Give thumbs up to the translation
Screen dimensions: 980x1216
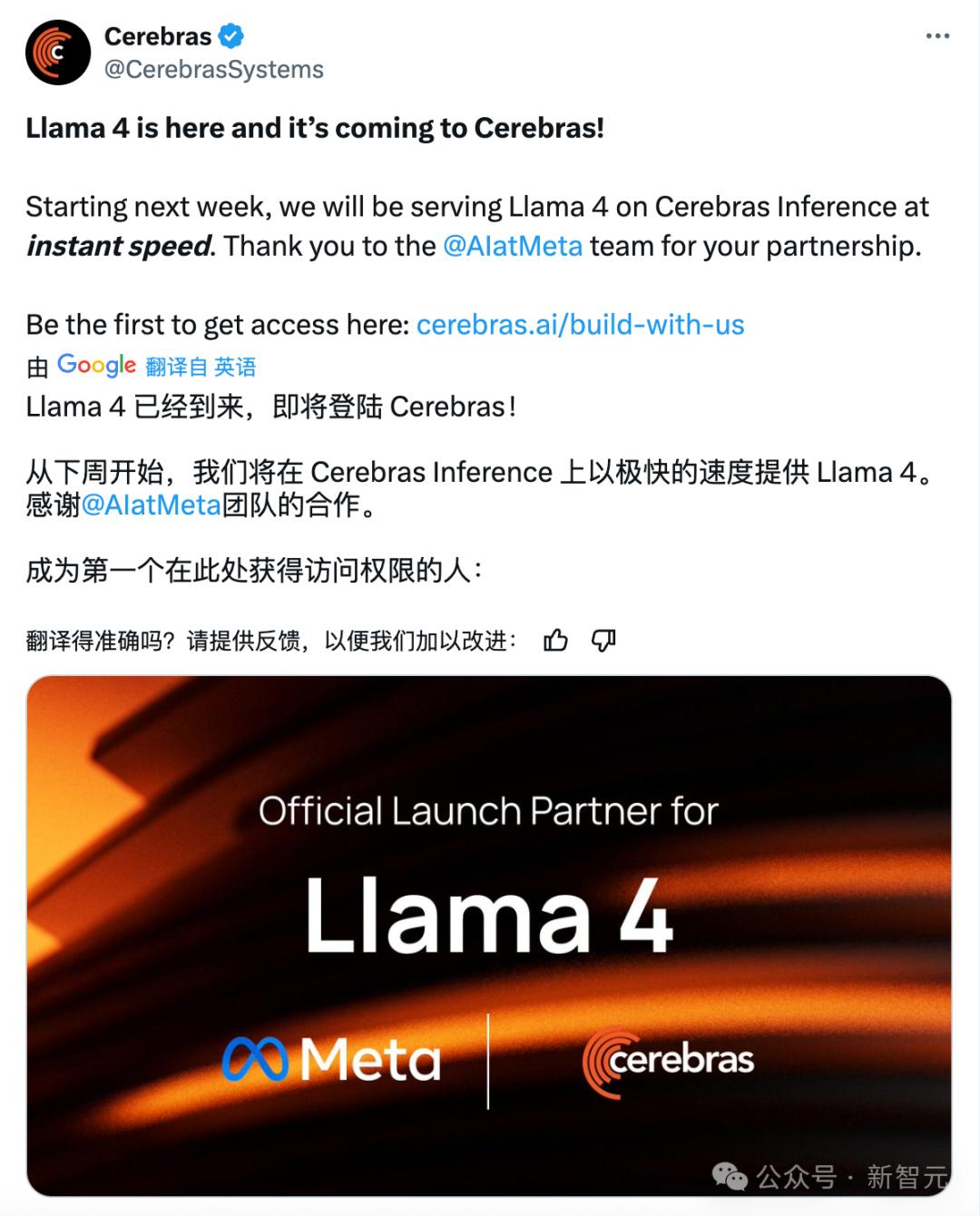555,641
